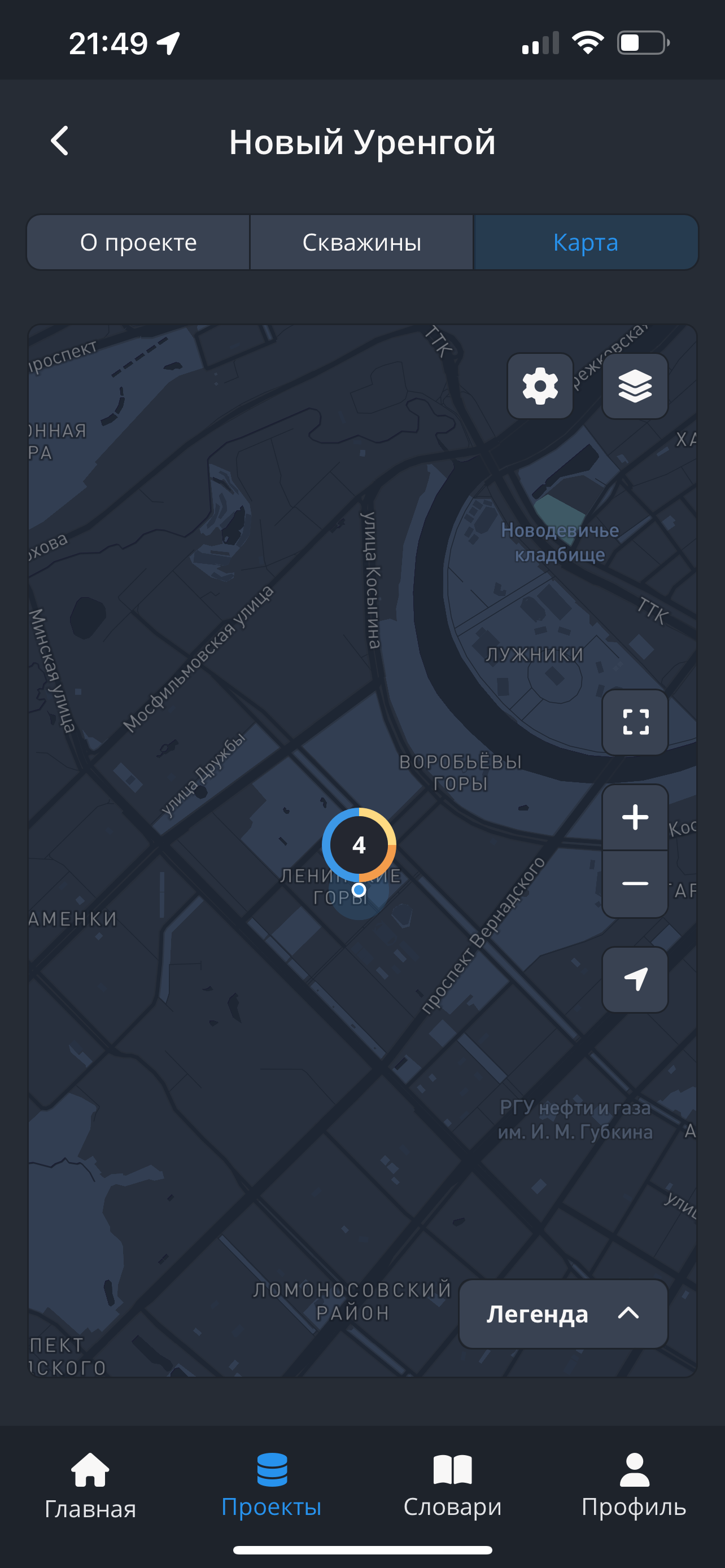Open map settings gear
Viewport: 725px width, 1568px height.
click(540, 386)
